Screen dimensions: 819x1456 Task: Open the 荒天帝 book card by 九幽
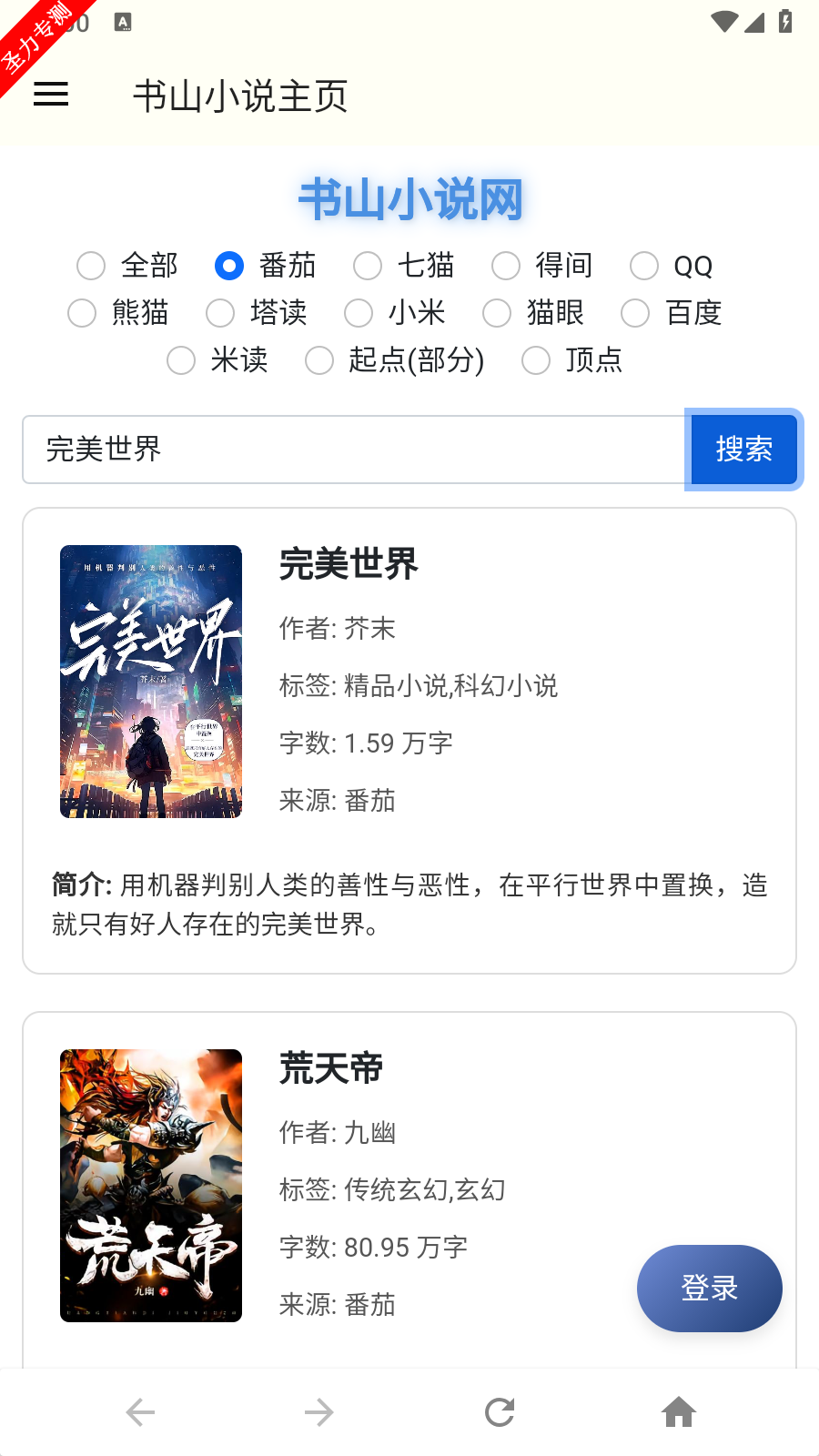coord(409,1189)
